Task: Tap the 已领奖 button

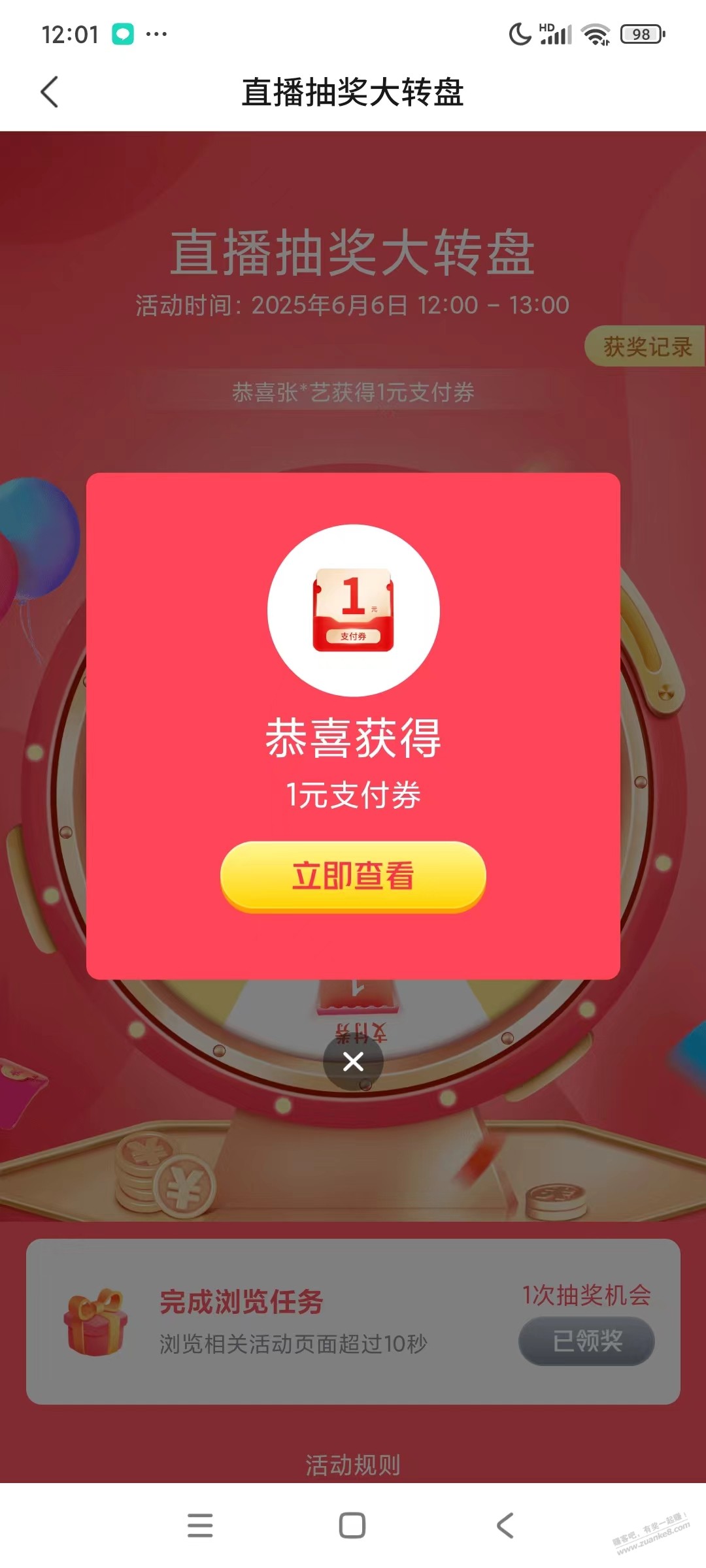Action: click(x=586, y=1341)
